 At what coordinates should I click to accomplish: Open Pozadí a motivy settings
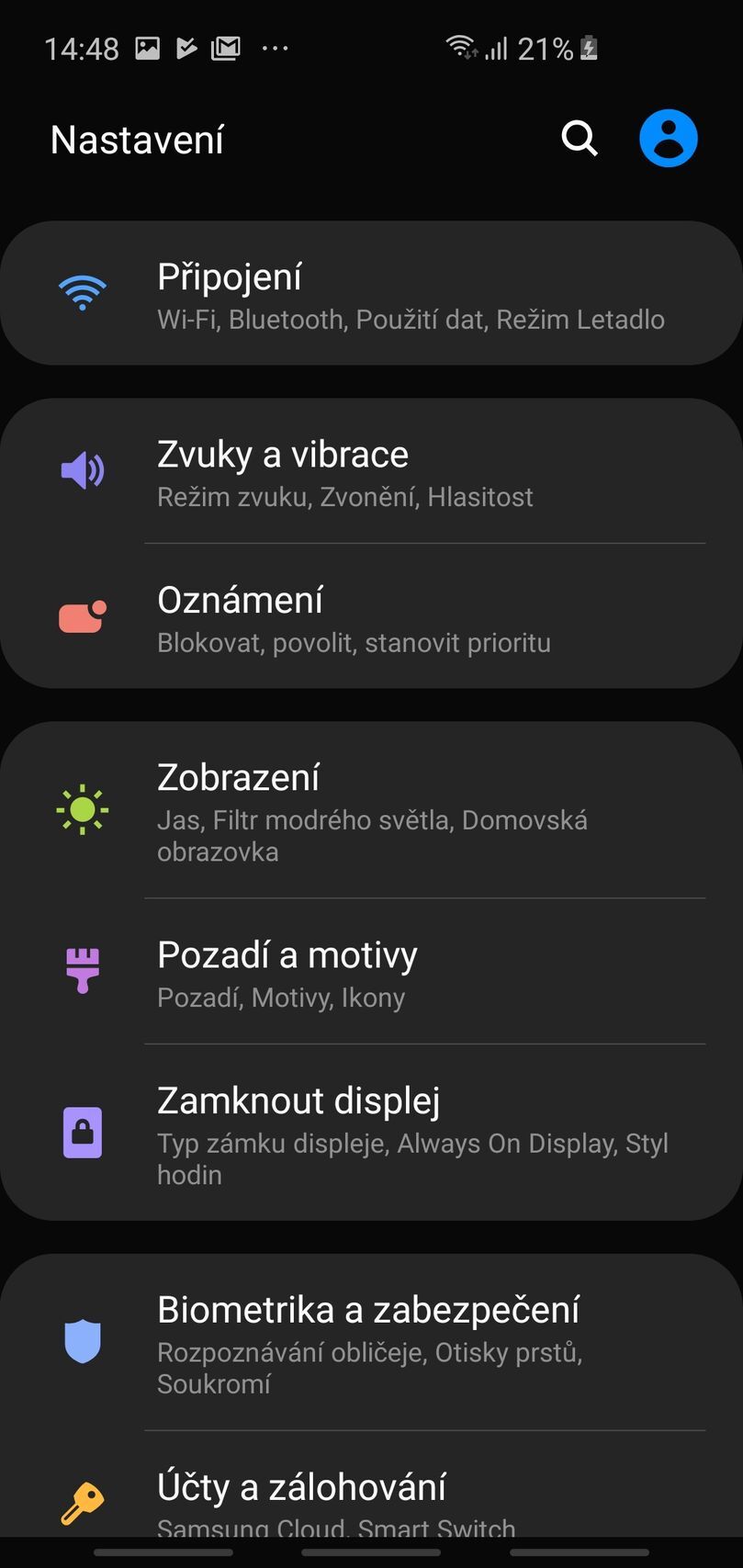click(x=367, y=967)
